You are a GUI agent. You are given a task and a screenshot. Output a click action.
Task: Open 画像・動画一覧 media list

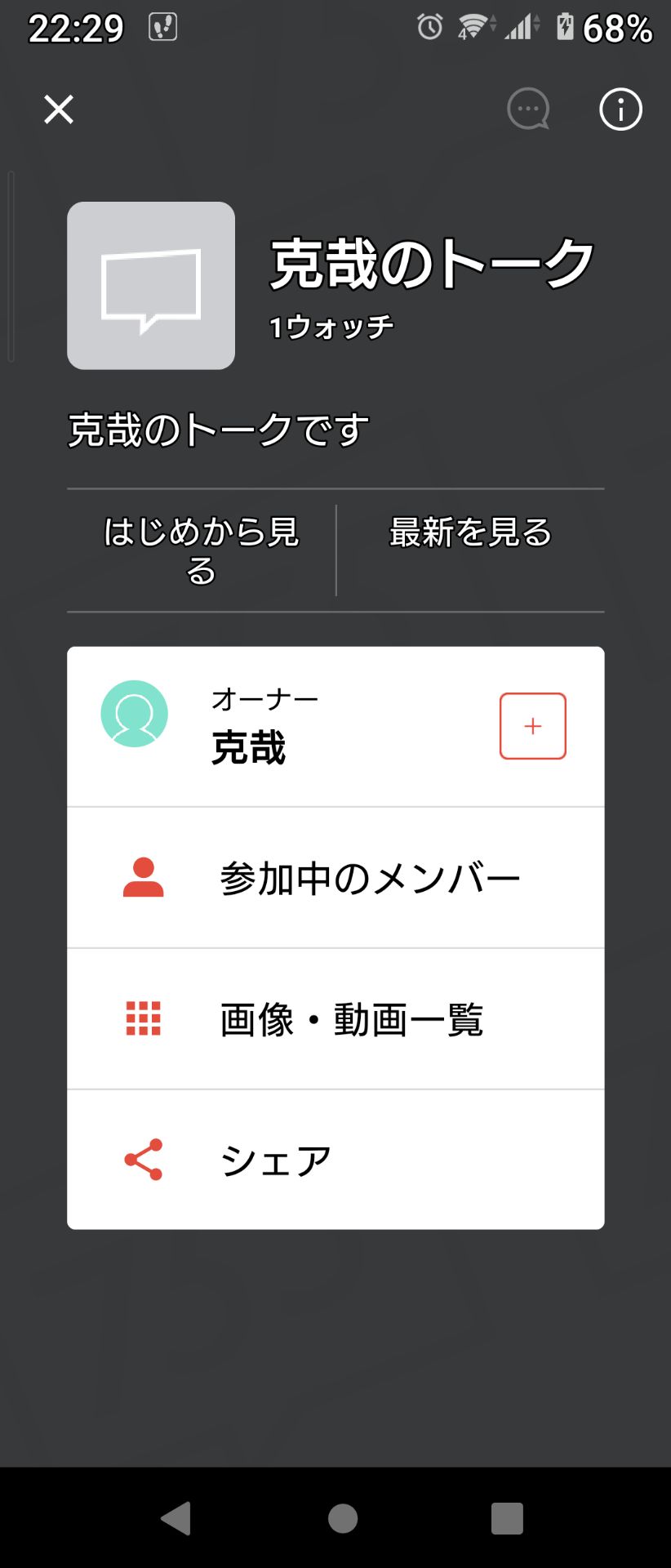pos(351,1018)
